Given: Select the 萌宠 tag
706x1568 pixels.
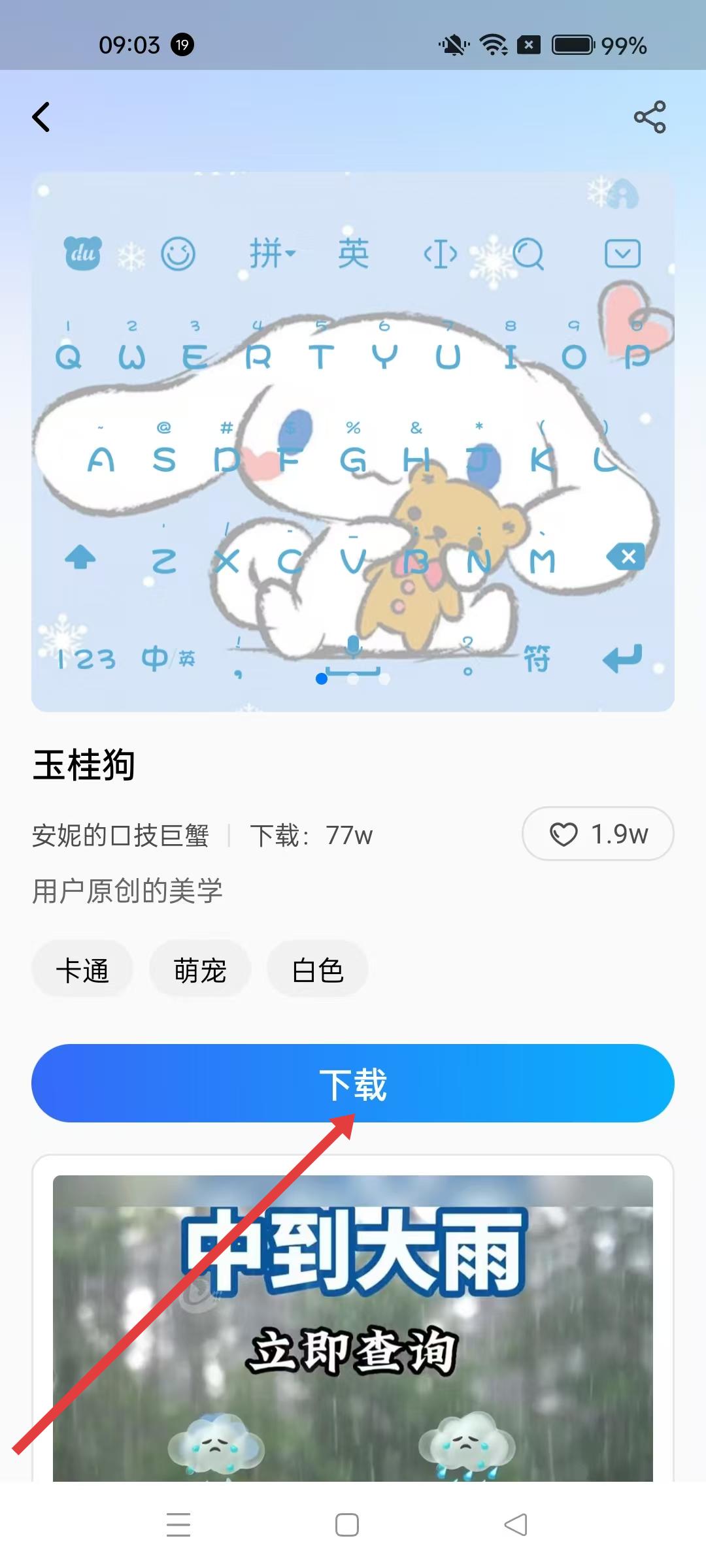Looking at the screenshot, I should pos(199,970).
